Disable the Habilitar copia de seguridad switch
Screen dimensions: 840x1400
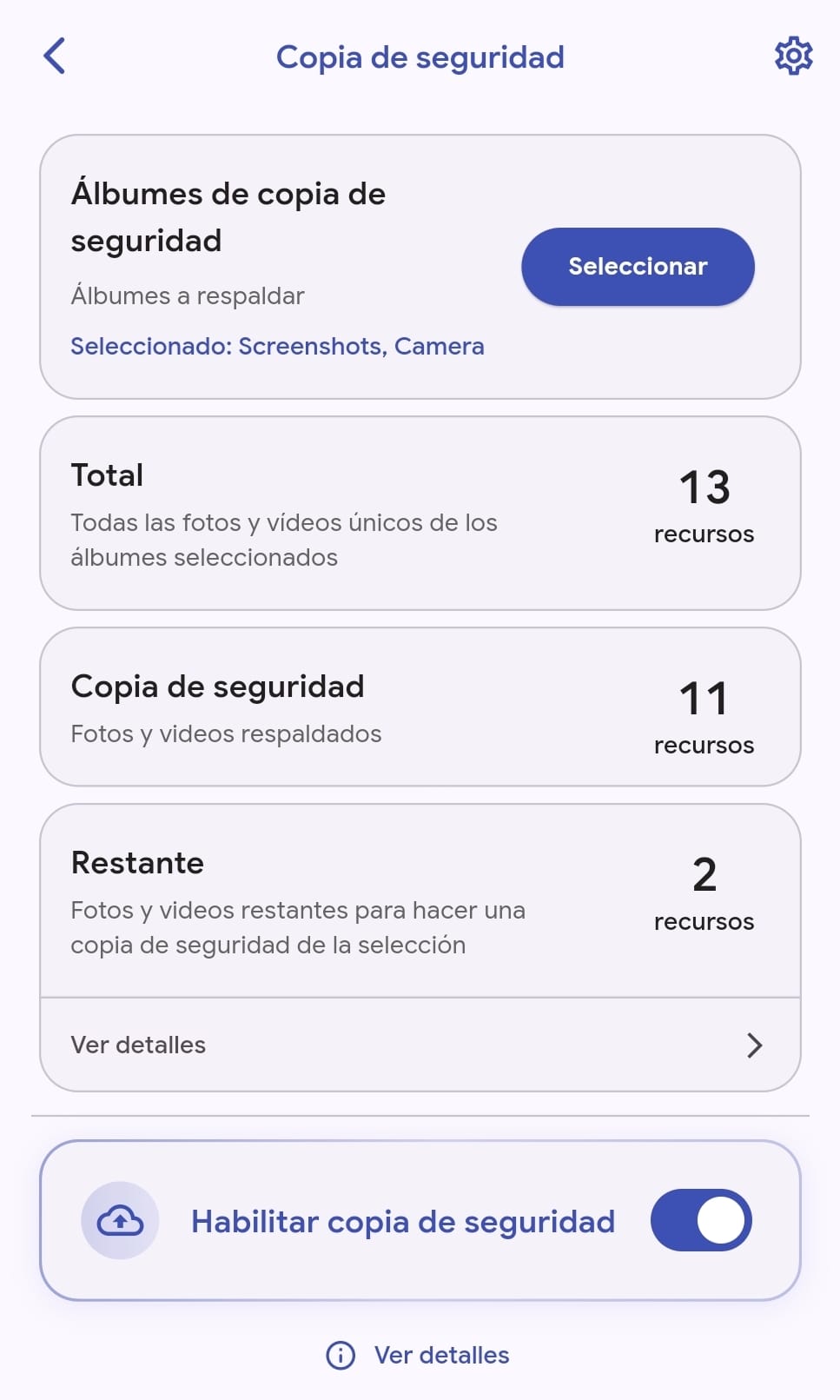[700, 1220]
